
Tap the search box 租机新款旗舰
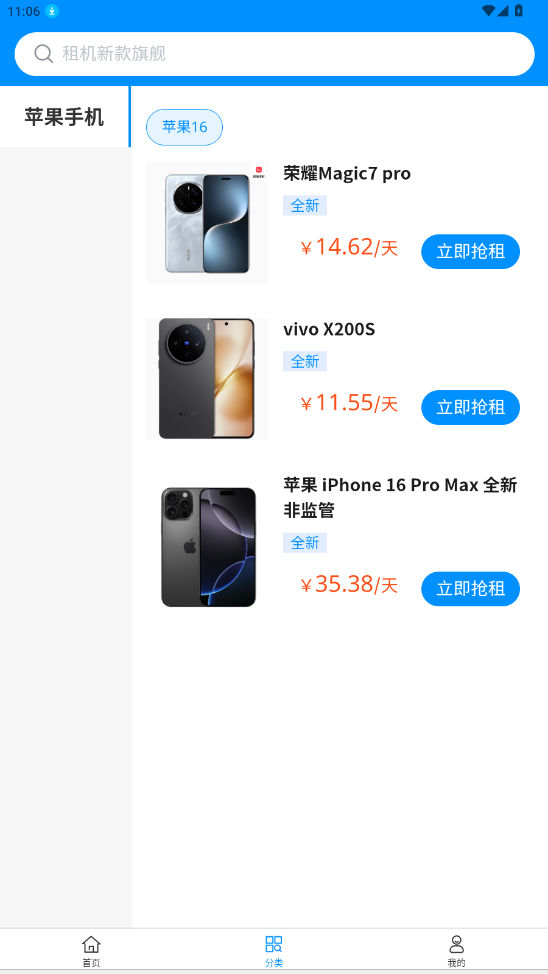pos(274,54)
